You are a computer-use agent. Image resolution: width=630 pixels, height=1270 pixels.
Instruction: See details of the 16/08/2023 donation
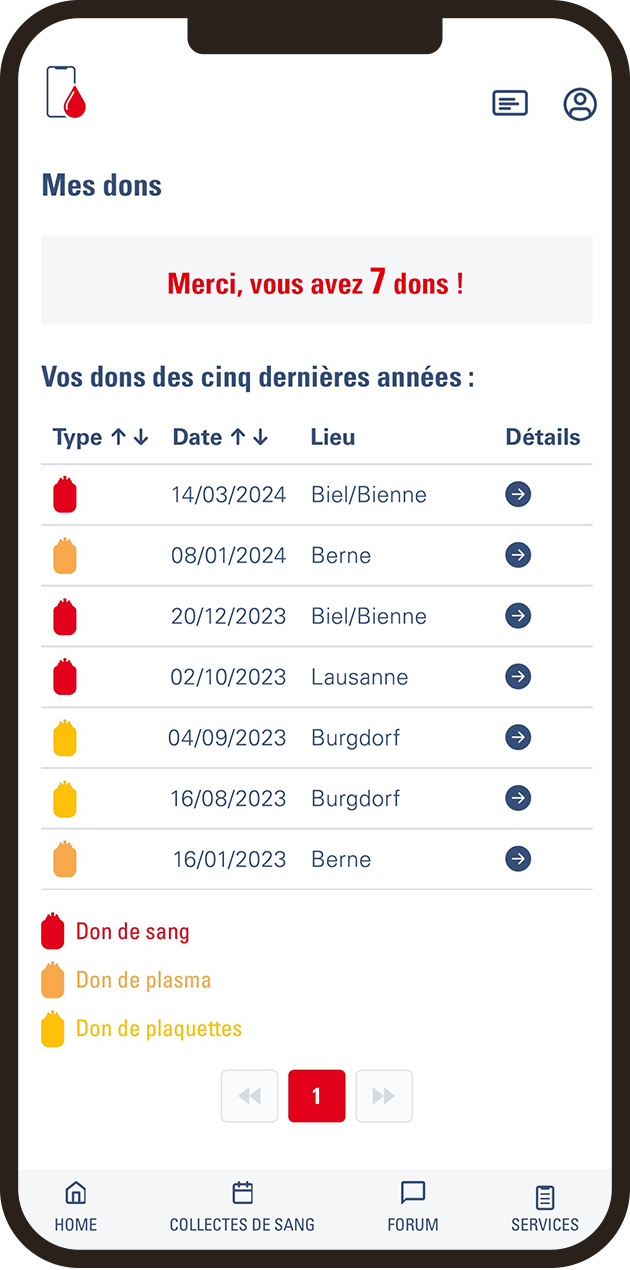pos(518,798)
